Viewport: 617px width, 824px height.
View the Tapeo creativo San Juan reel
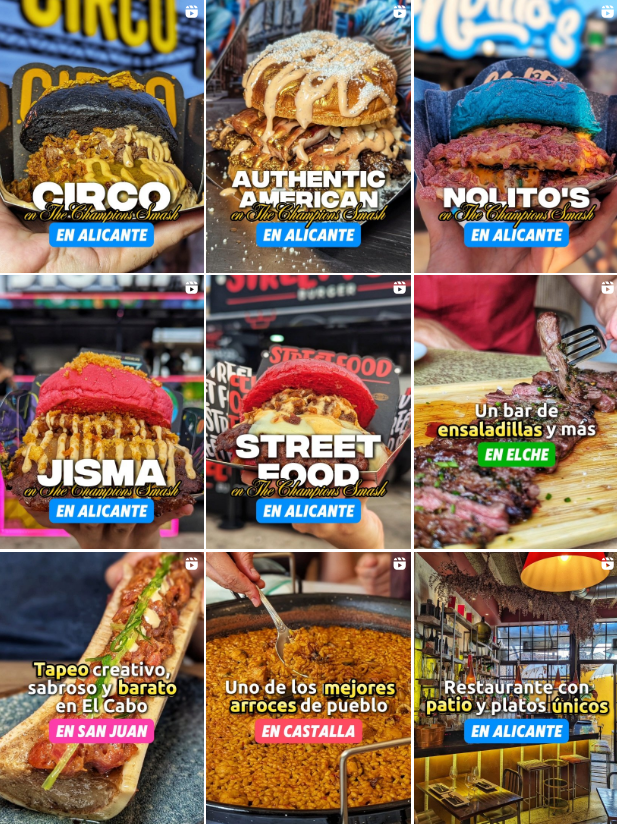(x=101, y=688)
